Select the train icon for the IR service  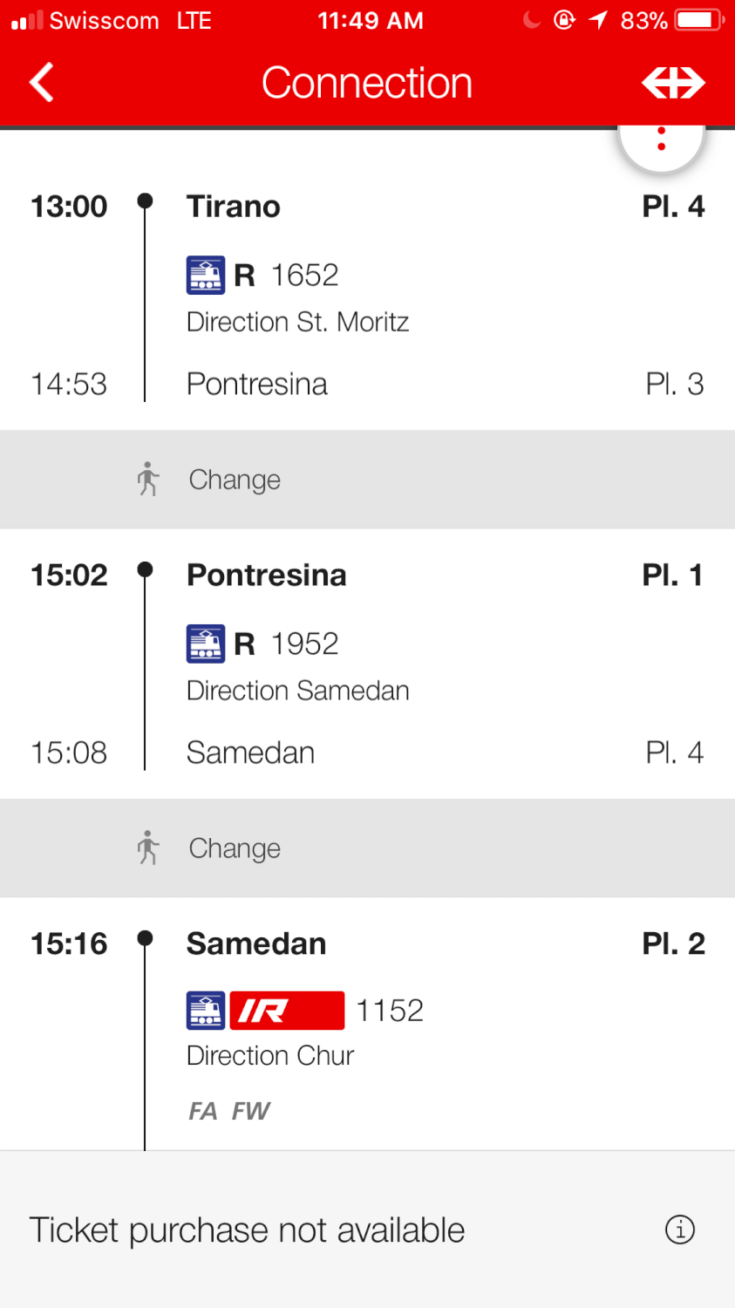tap(205, 1010)
